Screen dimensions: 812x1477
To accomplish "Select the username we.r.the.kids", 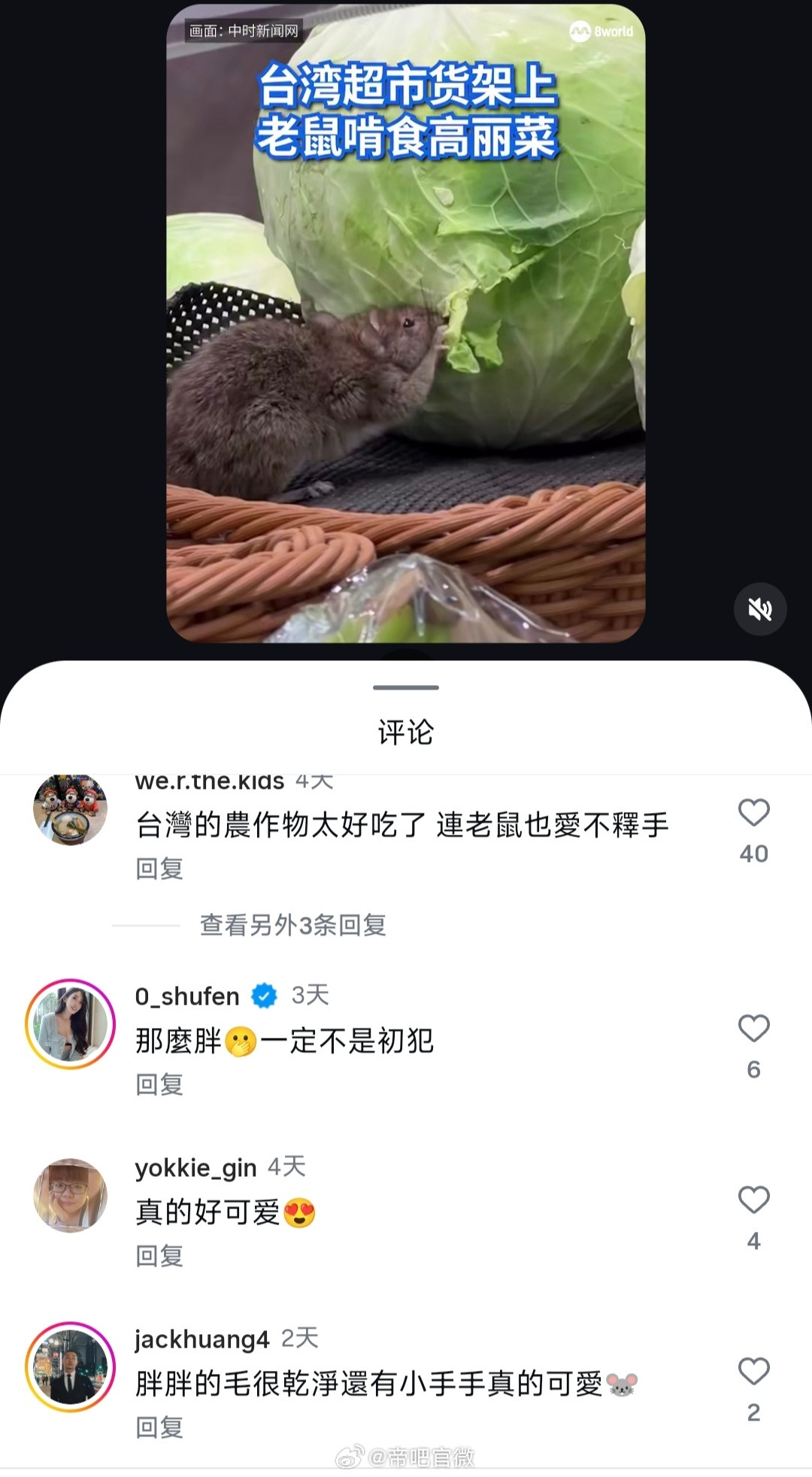I will (209, 781).
